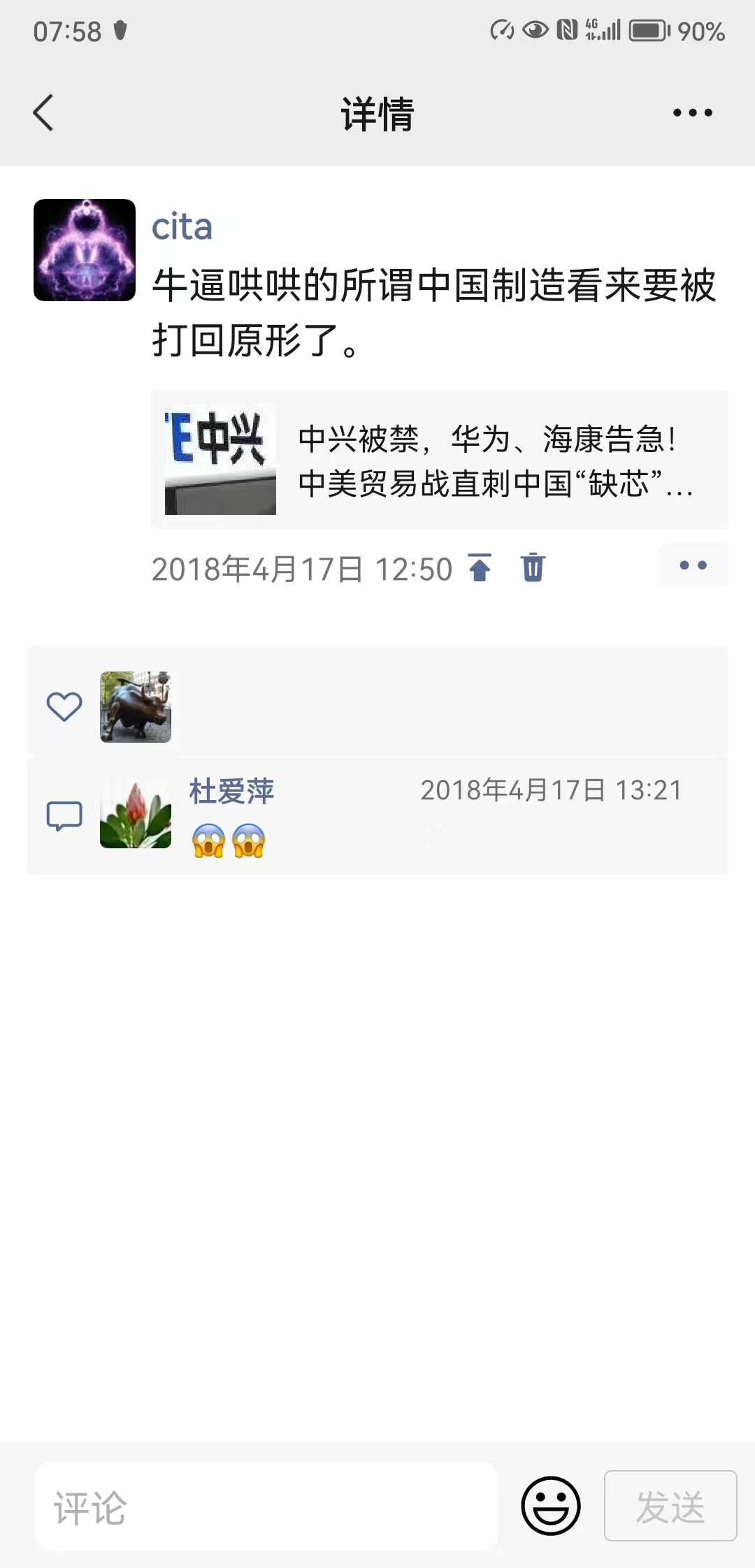Open the shared article about 中兴被禁
The height and width of the screenshot is (1568, 755).
click(440, 459)
